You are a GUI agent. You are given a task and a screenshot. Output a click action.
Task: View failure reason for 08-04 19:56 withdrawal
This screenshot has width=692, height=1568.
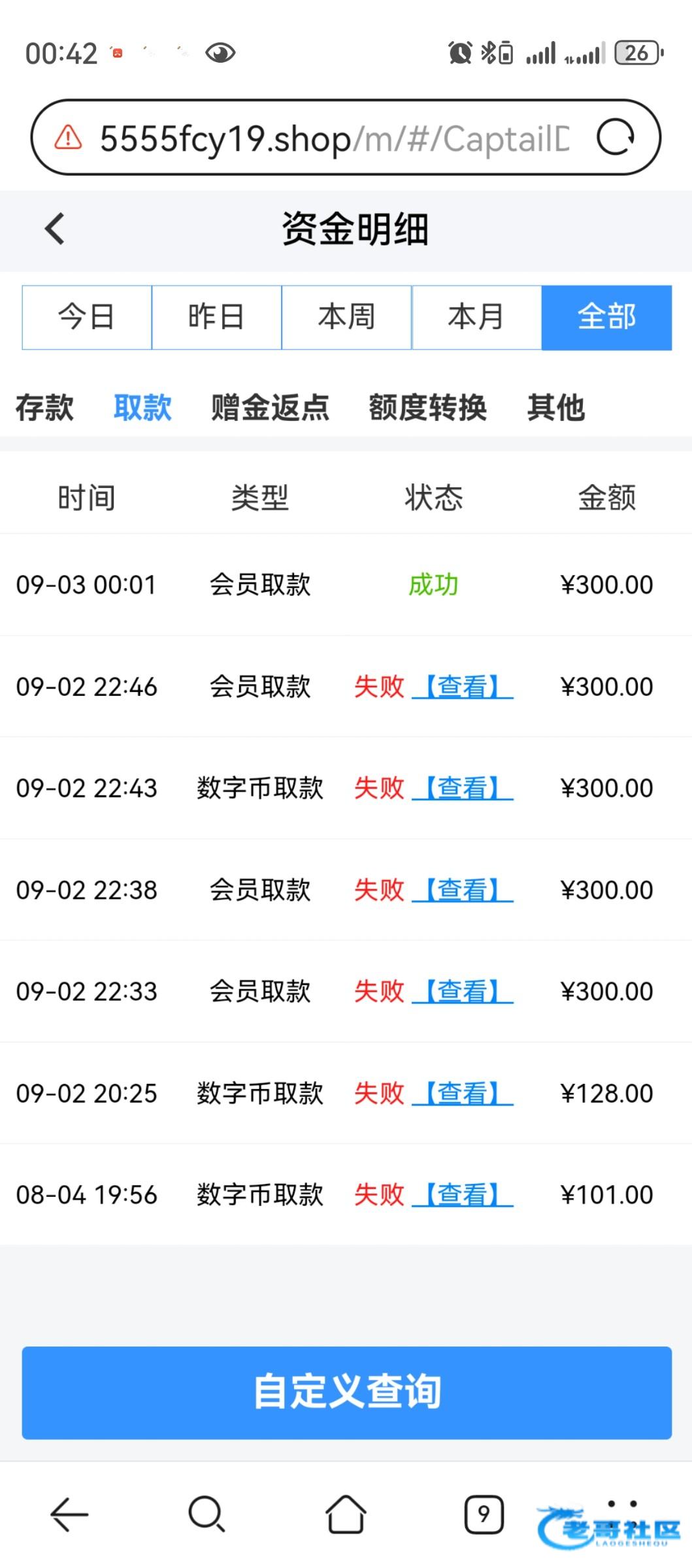click(x=463, y=1194)
